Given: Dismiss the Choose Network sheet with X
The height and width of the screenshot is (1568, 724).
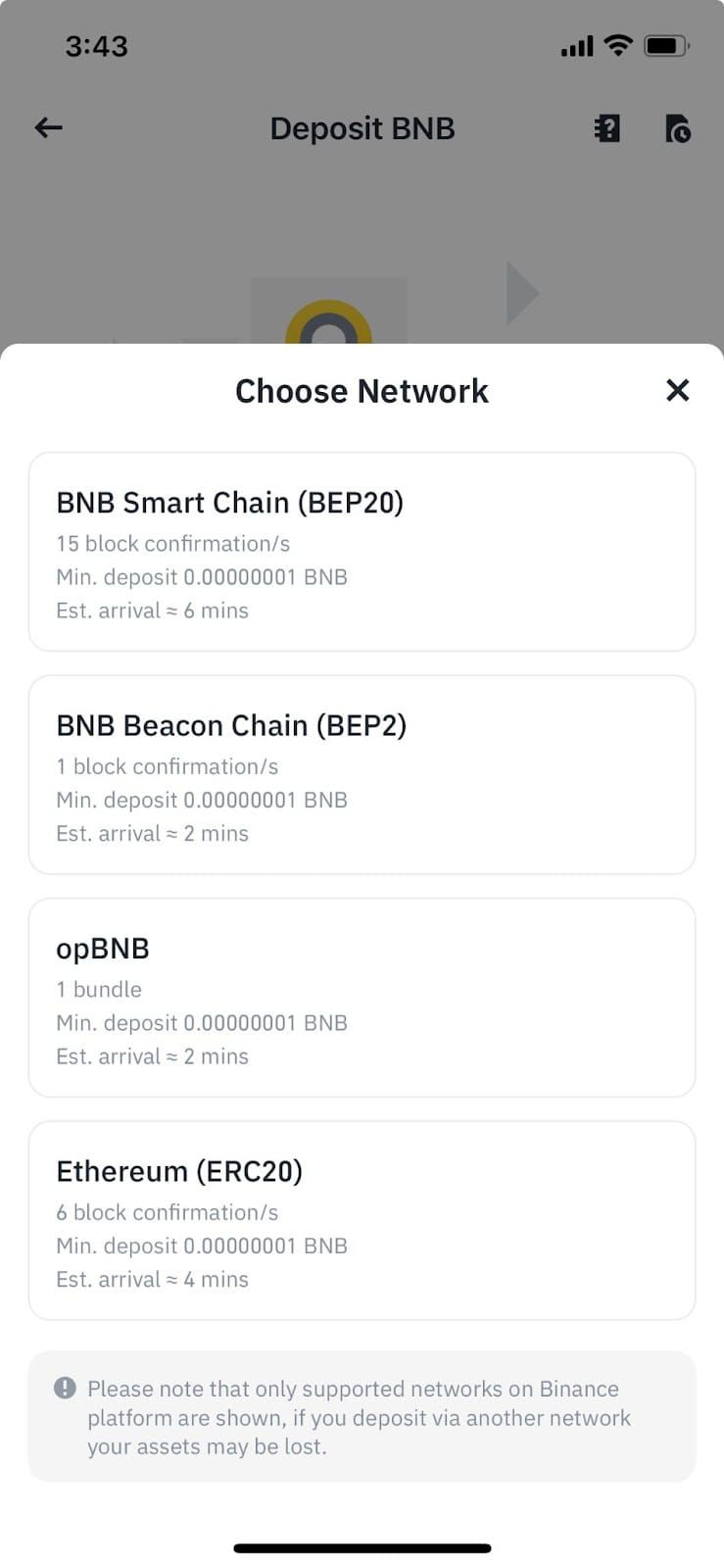Looking at the screenshot, I should pos(677,390).
